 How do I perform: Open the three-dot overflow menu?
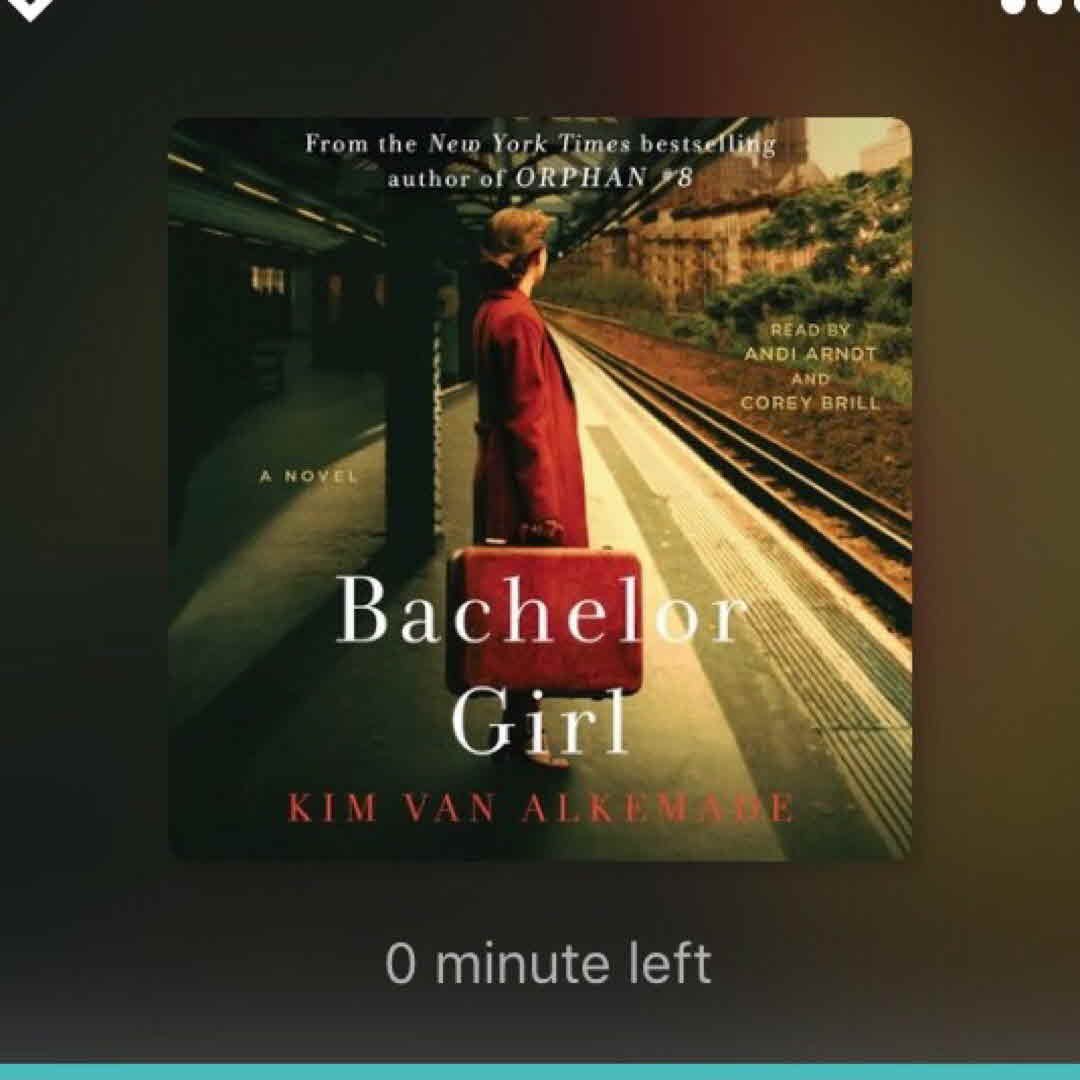[1040, 6]
